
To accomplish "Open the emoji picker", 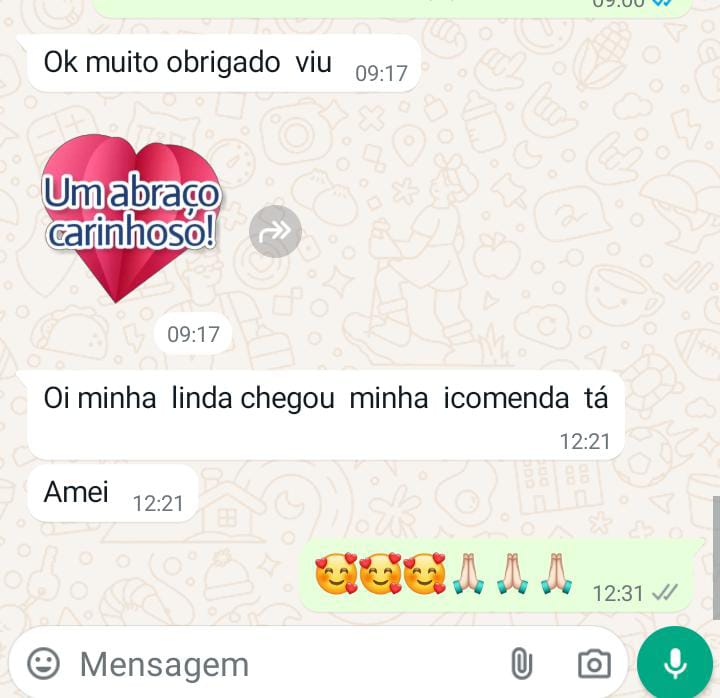I will (x=43, y=663).
